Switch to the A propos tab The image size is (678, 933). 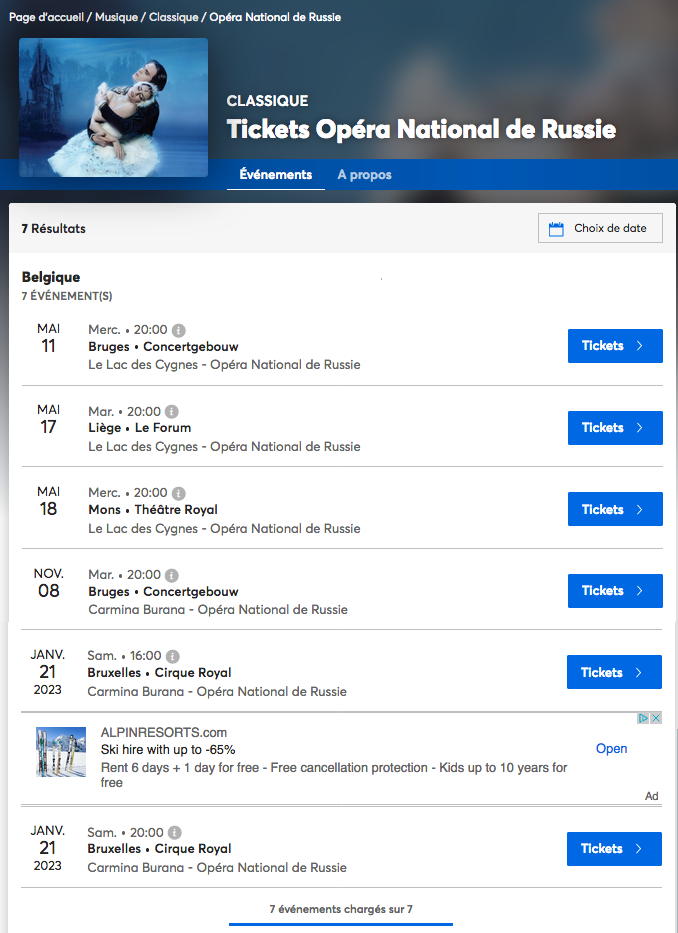tap(364, 175)
